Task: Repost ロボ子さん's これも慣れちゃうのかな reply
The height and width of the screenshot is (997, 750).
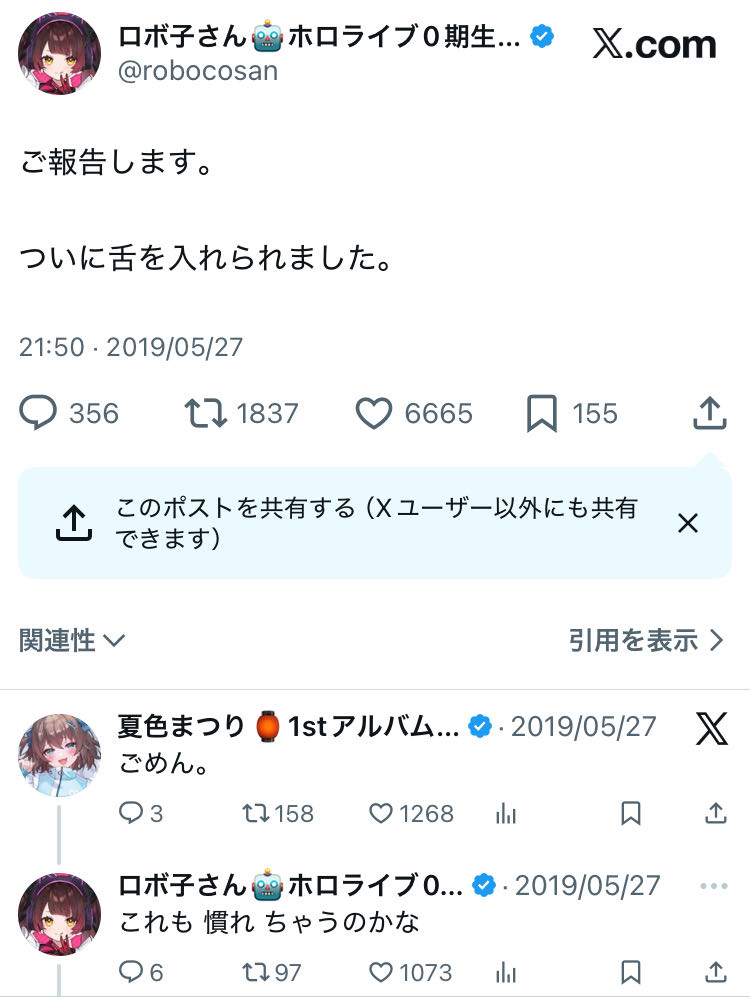Action: tap(254, 971)
